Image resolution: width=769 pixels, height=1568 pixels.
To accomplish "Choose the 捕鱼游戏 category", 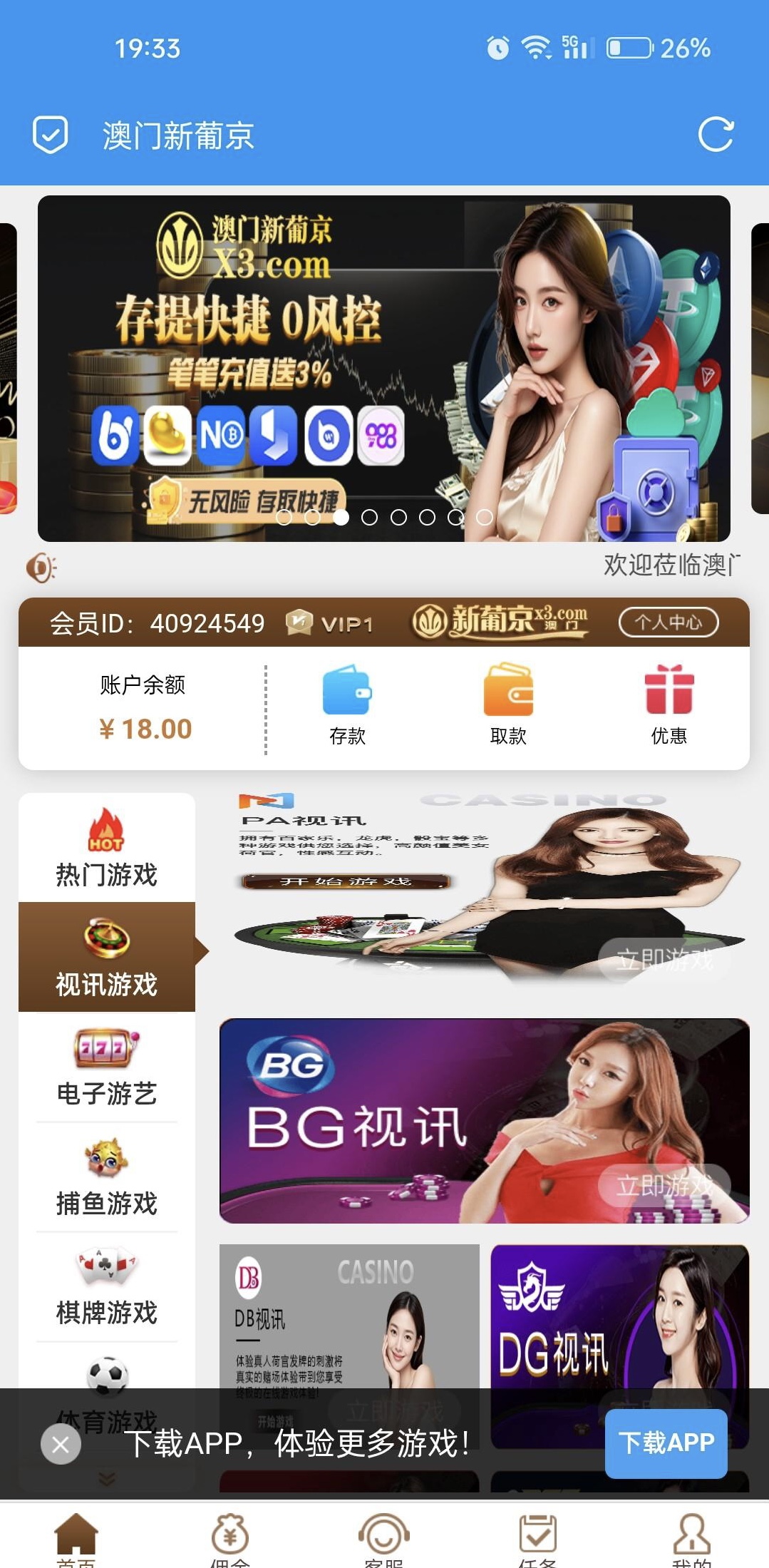I will click(x=107, y=1177).
